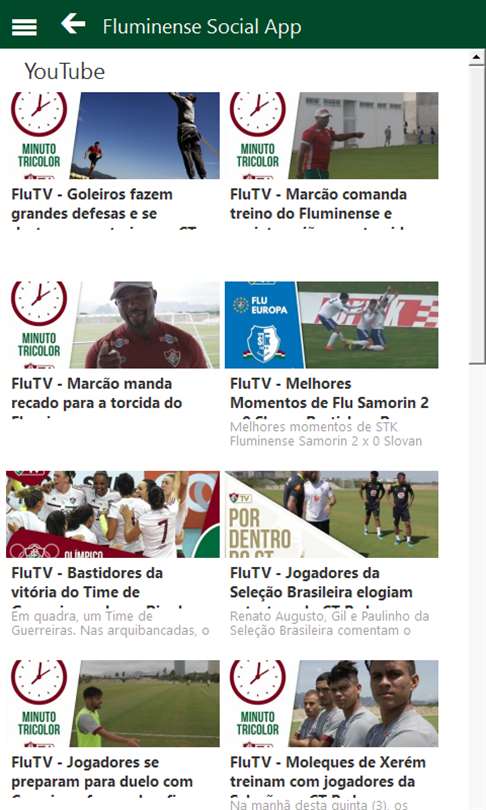Click the scrollbar up arrow
The height and width of the screenshot is (810, 486).
(477, 57)
